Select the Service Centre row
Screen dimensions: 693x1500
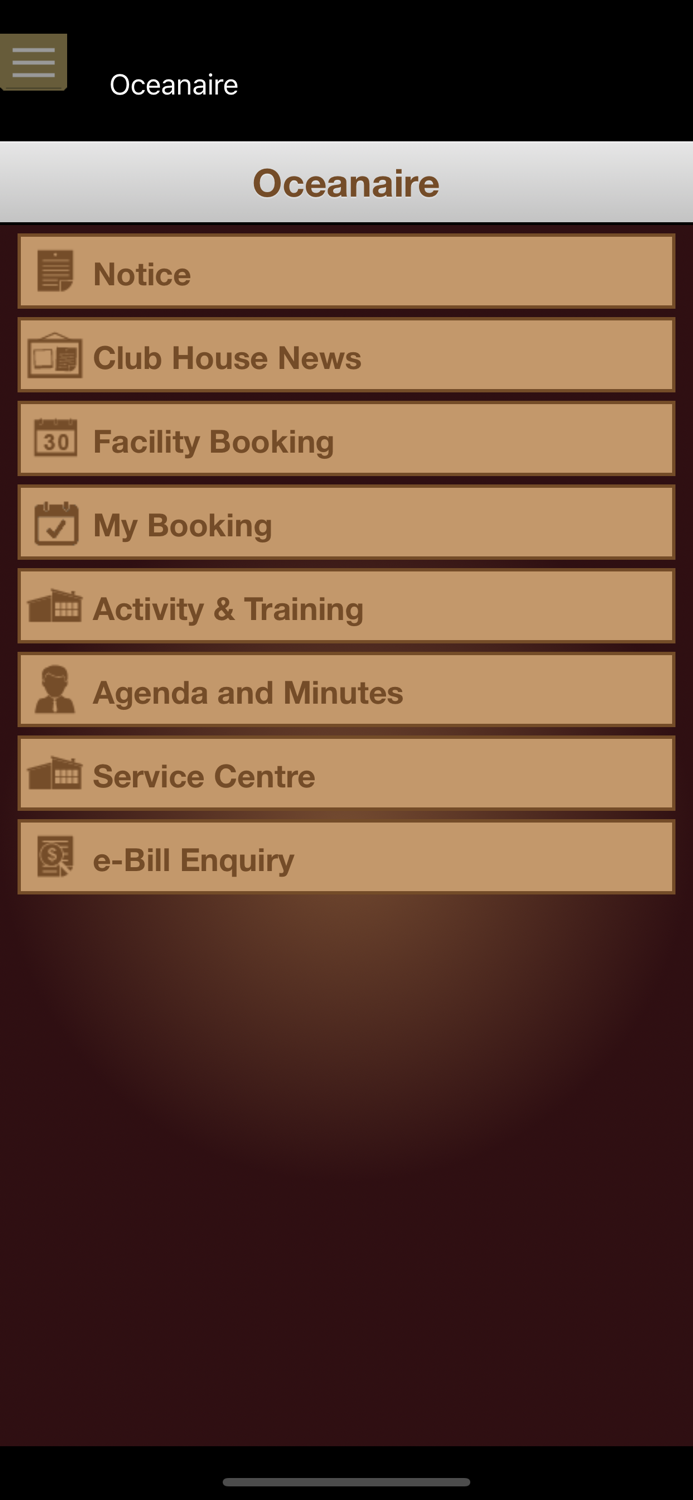pyautogui.click(x=346, y=775)
